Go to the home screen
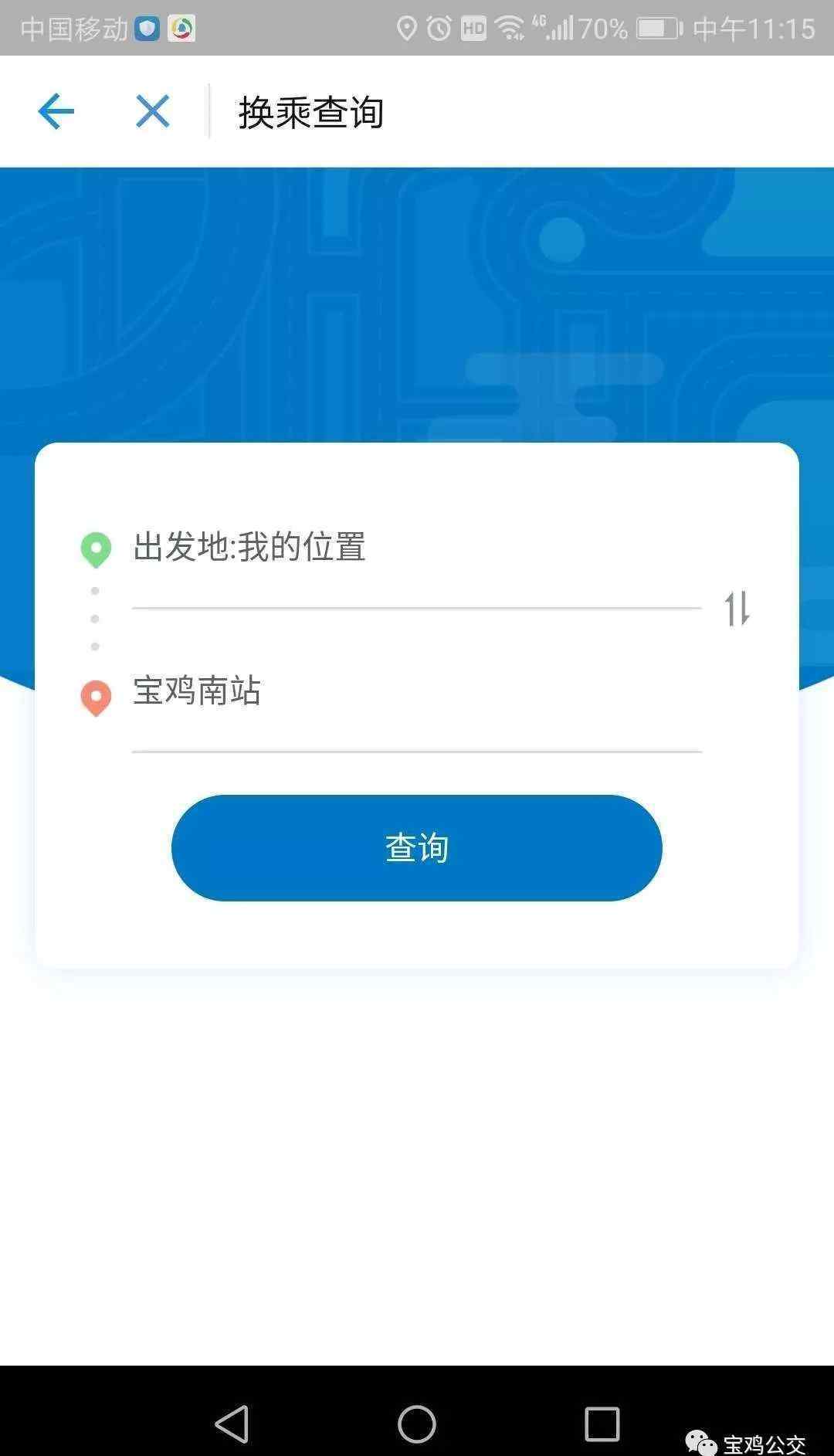This screenshot has height=1456, width=834. 417,1424
